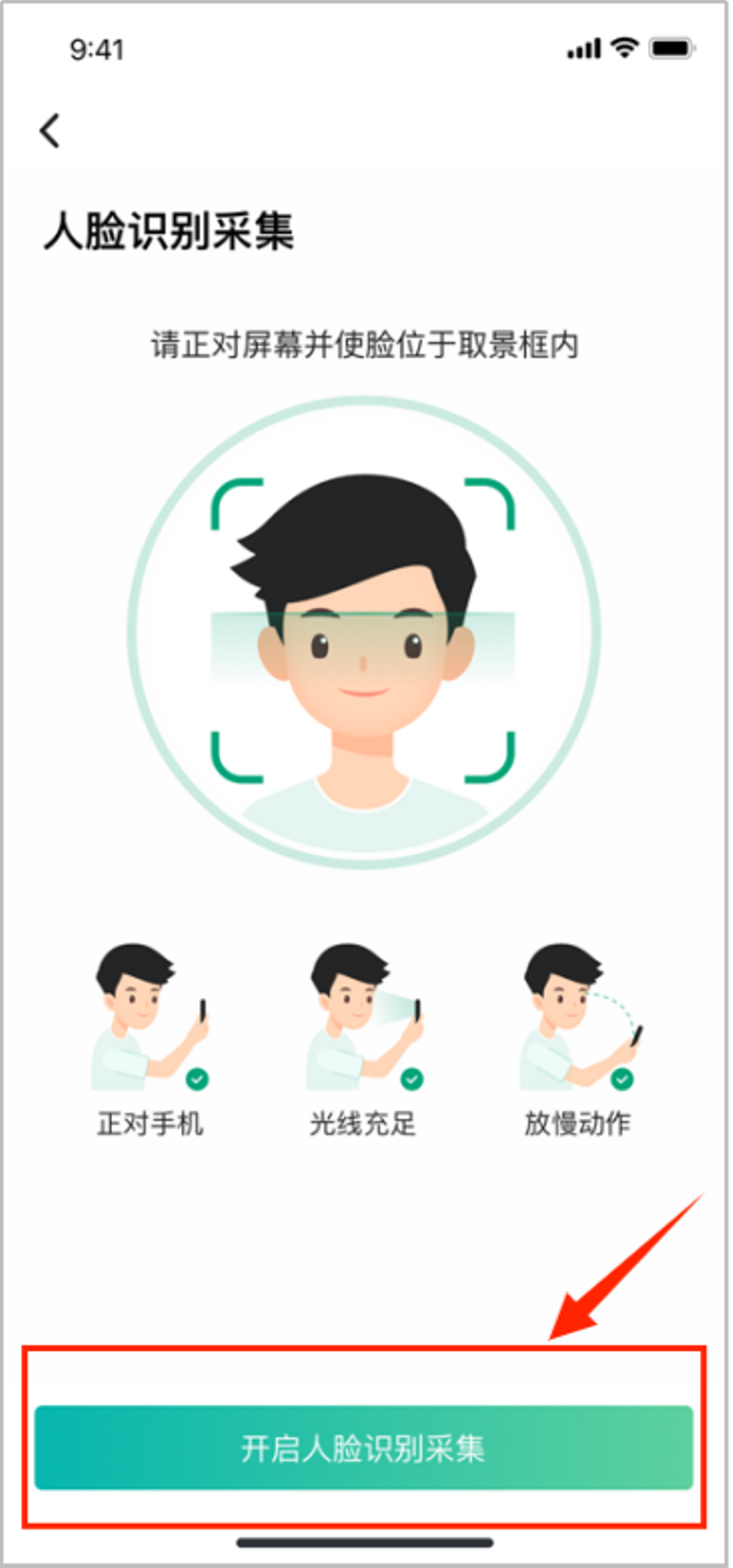Tap 开启人脸识别采集 button
The image size is (733, 1568).
(x=364, y=1447)
